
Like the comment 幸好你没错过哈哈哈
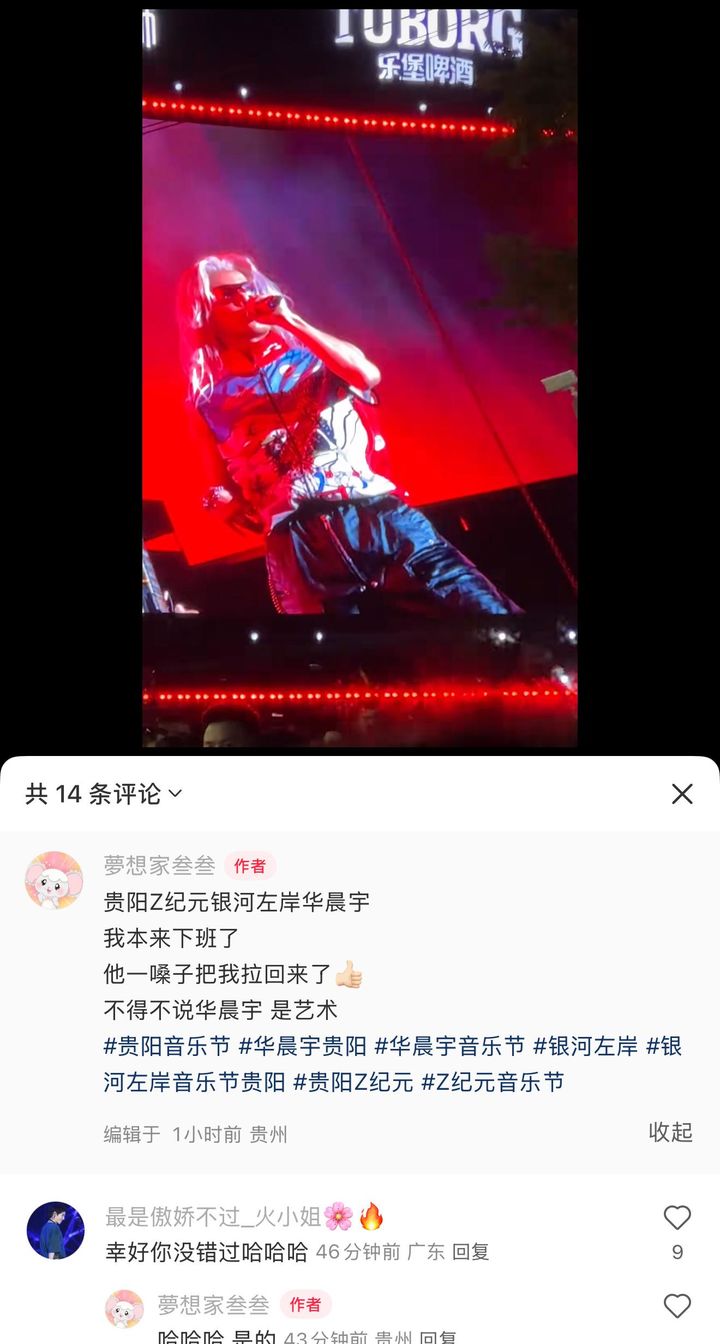[x=677, y=1218]
